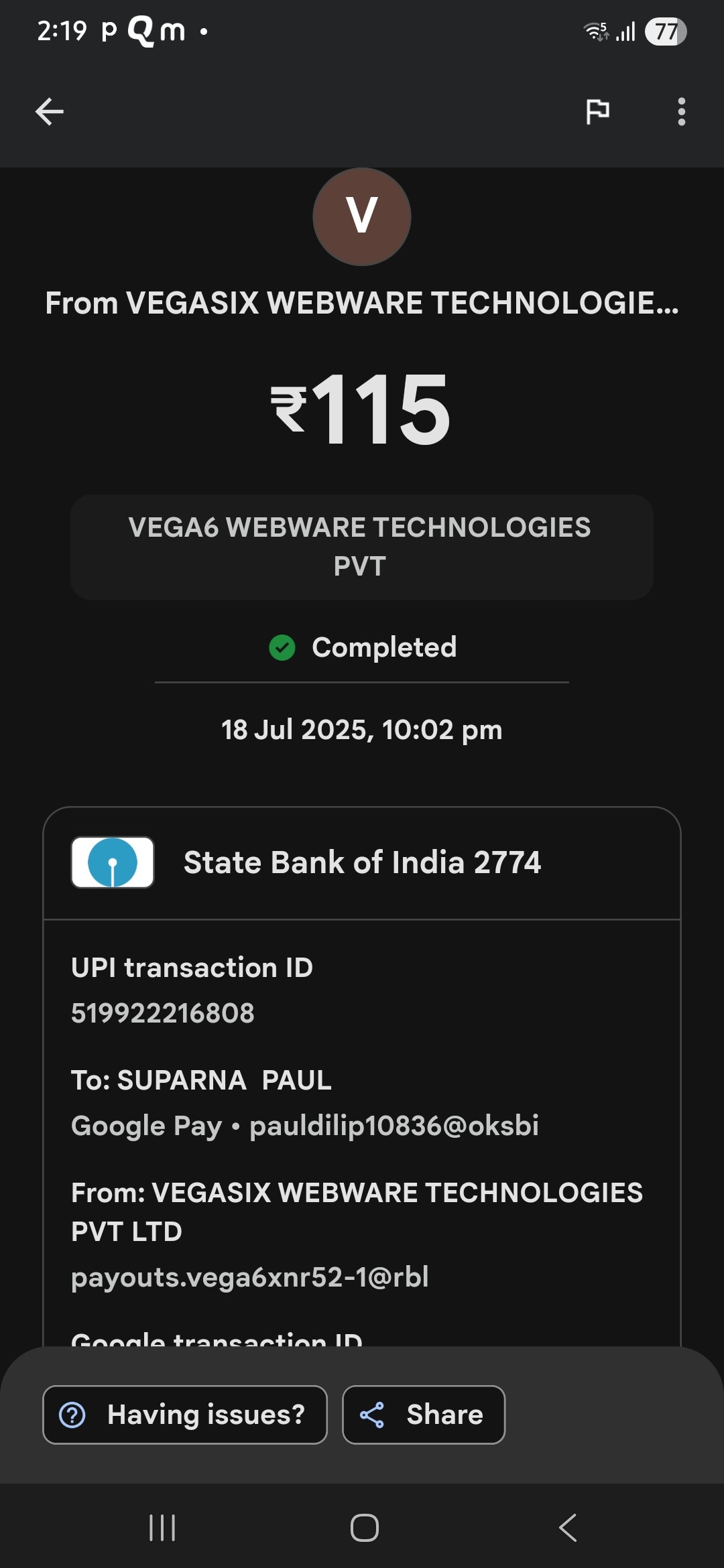Open the VEGASIX sender avatar
This screenshot has height=1568, width=724.
coord(362,216)
